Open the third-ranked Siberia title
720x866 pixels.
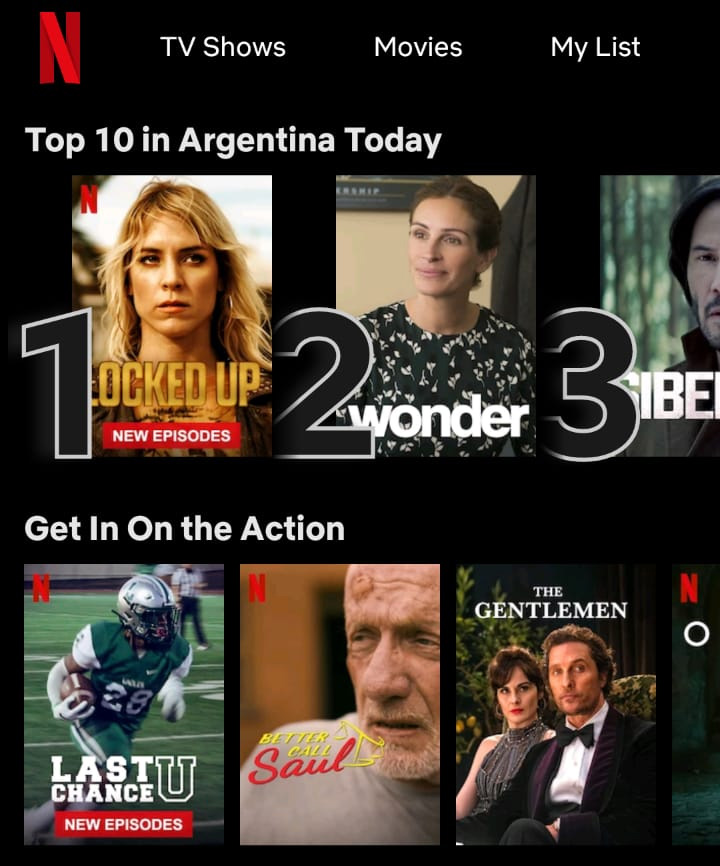660,315
